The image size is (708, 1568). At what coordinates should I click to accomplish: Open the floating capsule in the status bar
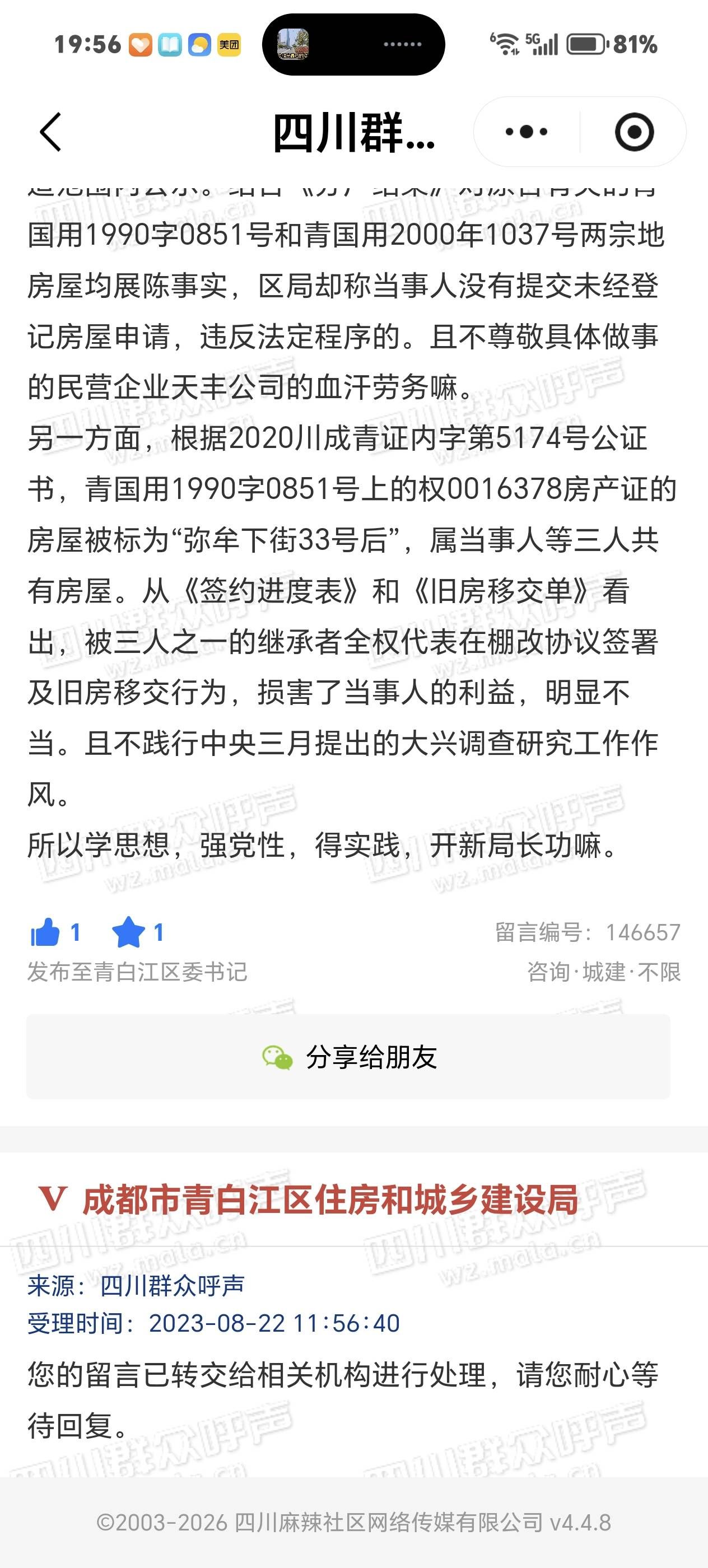coord(353,44)
